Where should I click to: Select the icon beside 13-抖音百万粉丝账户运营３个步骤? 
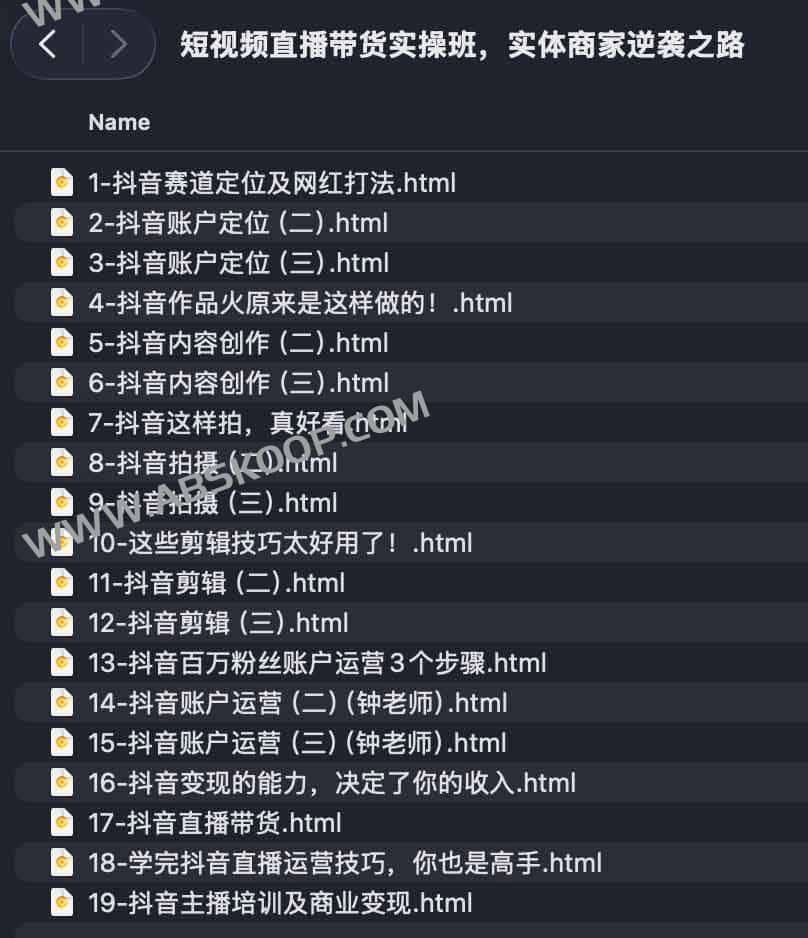click(x=62, y=663)
